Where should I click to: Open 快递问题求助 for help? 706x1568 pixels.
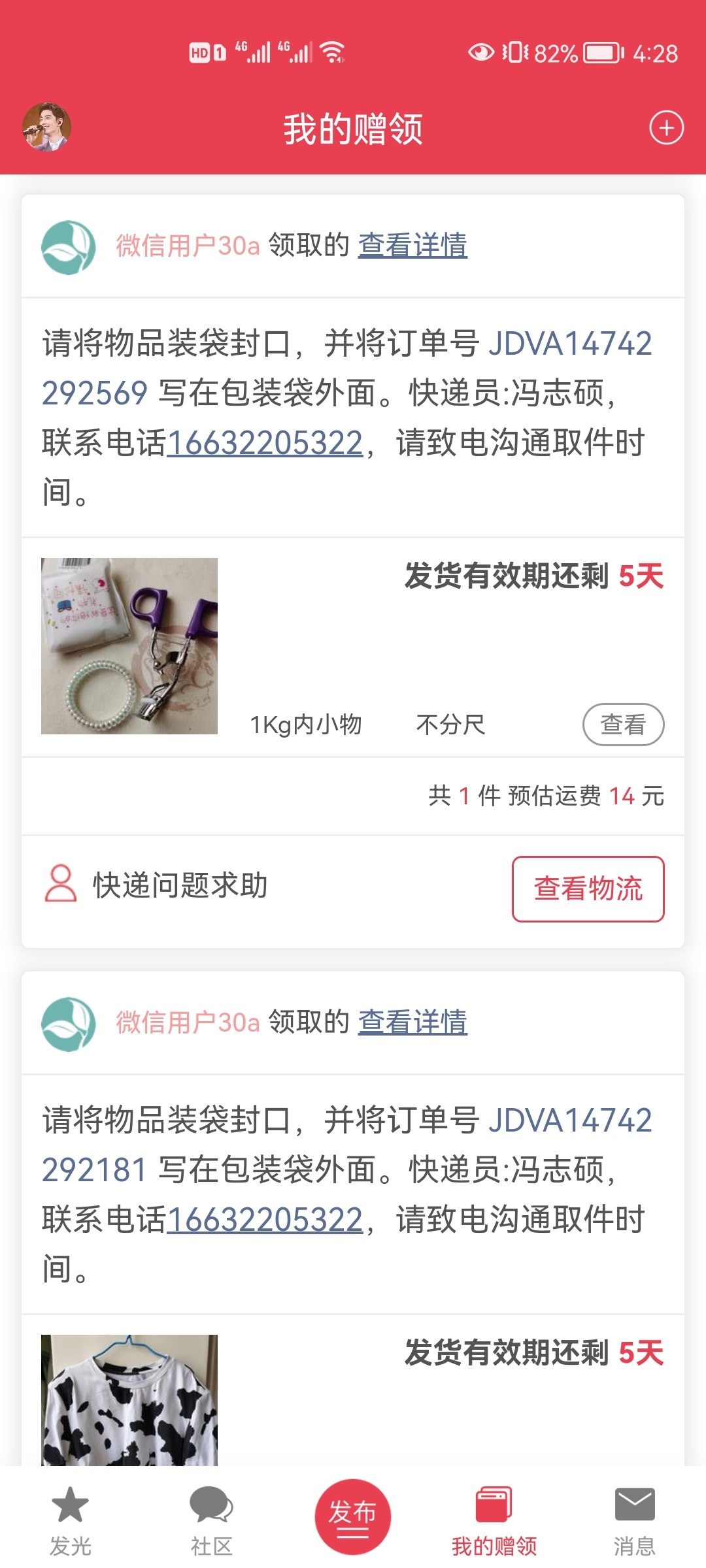[x=157, y=885]
